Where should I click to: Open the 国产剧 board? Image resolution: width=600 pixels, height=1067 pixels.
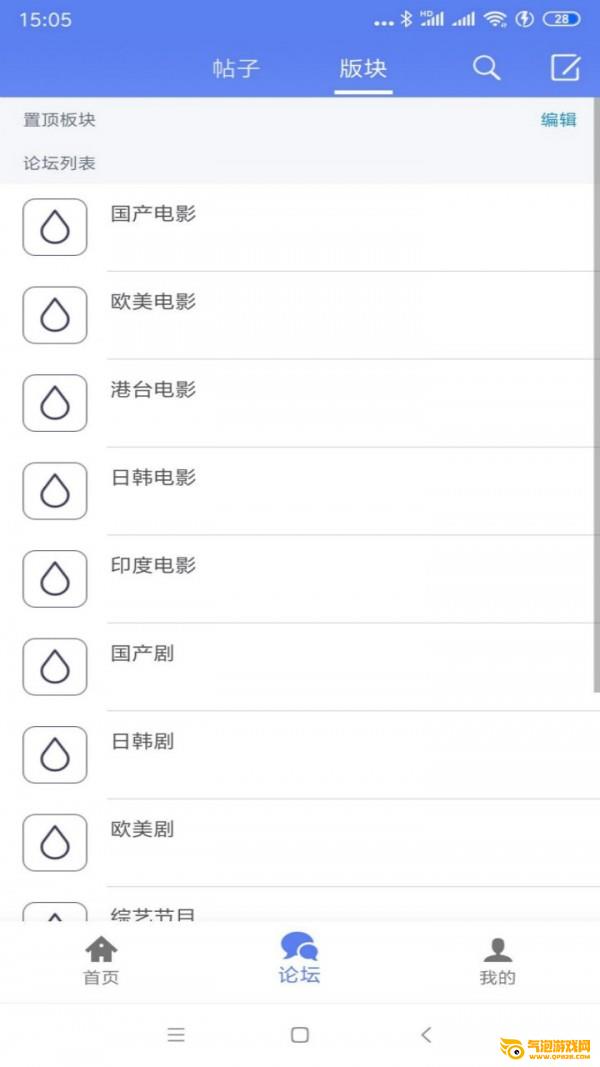click(300, 666)
